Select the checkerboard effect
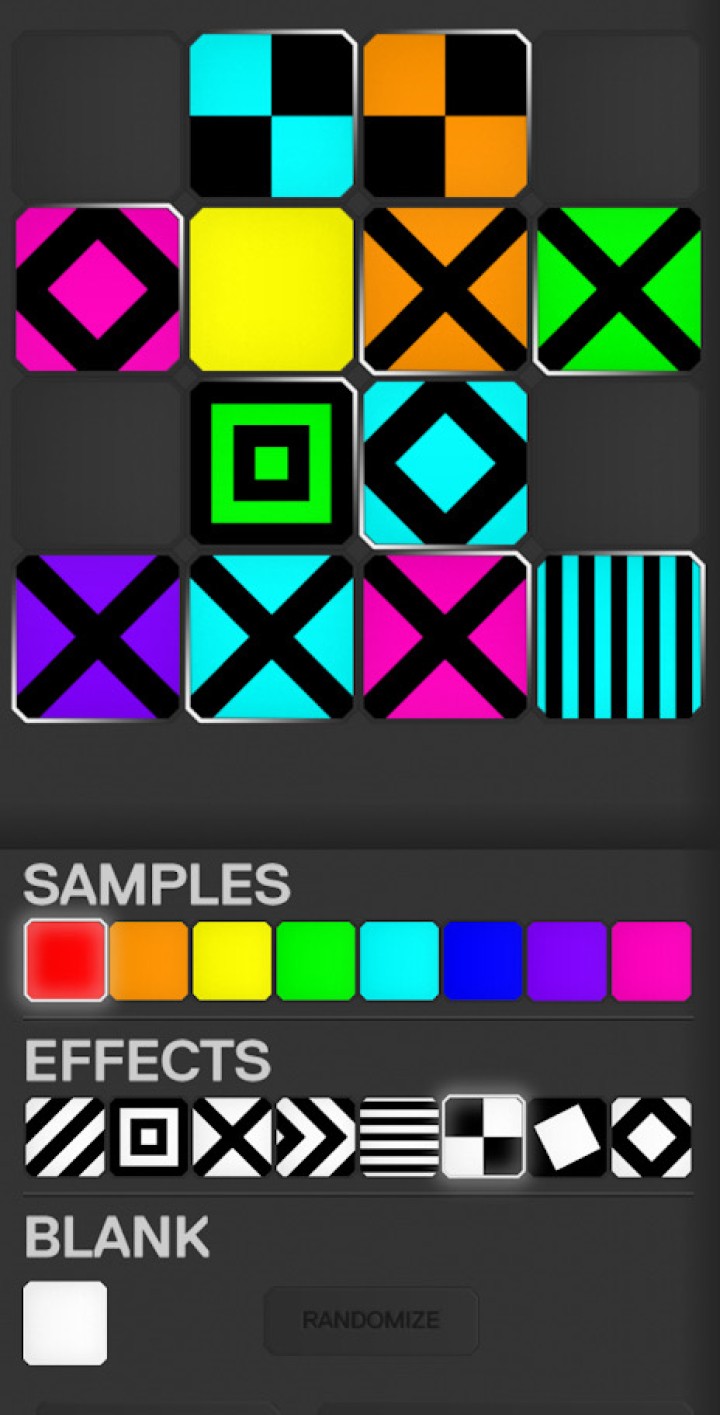720x1415 pixels. (483, 1136)
